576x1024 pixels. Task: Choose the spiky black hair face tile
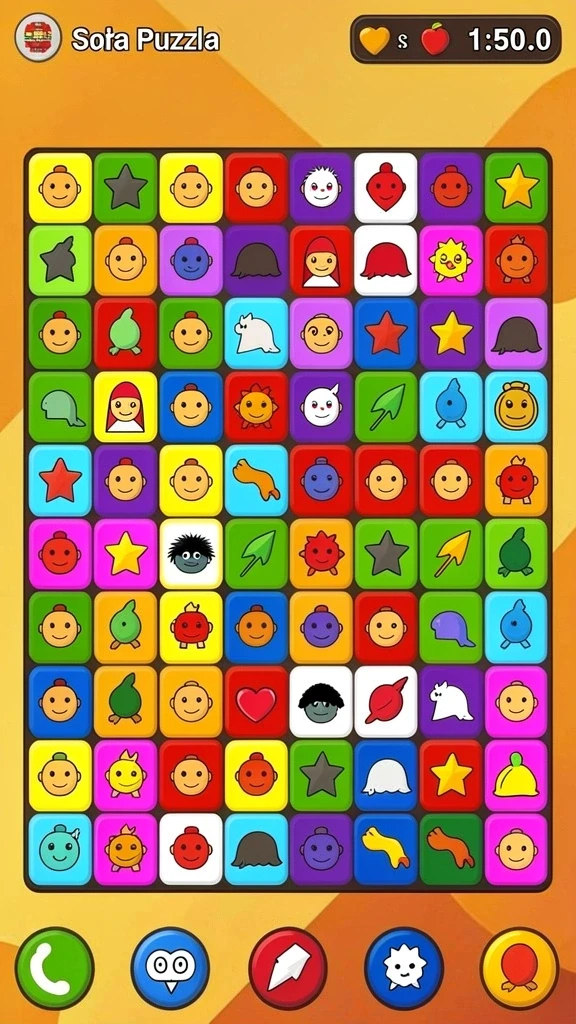click(191, 554)
